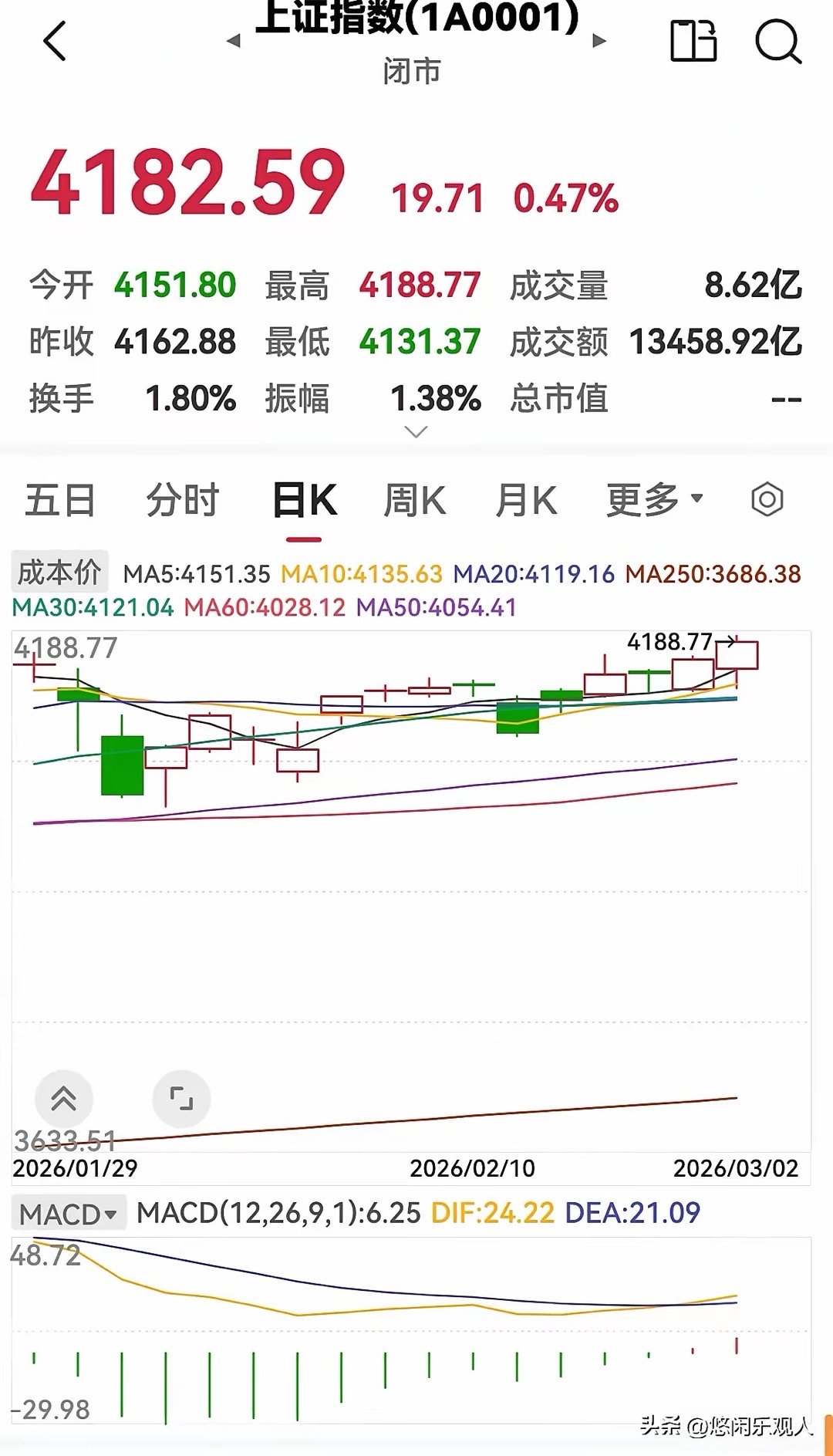Screen dimensions: 833x1456
Task: Enter fullscreen chart with the expand icon
Action: click(181, 1099)
